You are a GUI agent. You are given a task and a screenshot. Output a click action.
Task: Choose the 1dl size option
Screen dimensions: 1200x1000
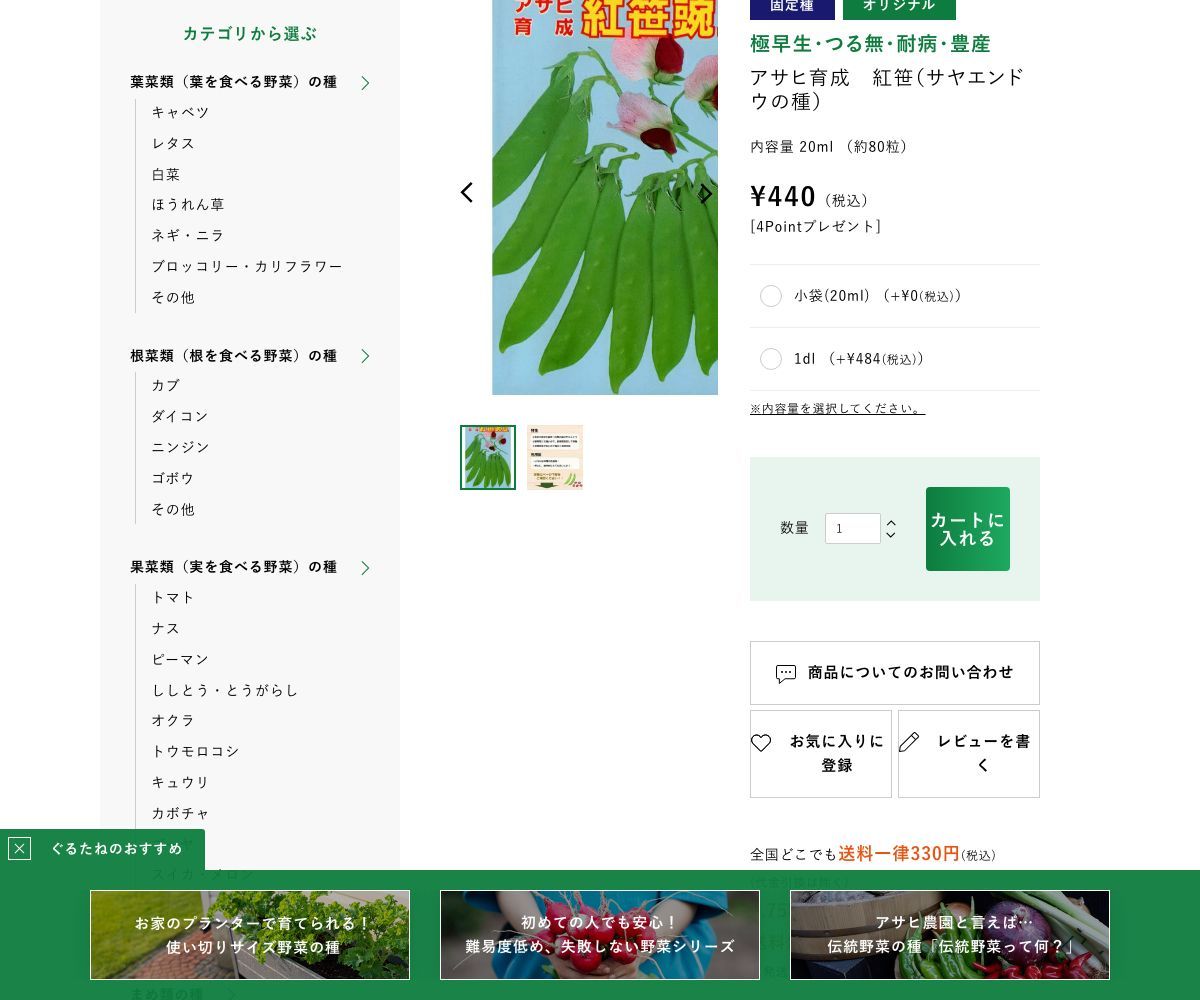click(771, 359)
